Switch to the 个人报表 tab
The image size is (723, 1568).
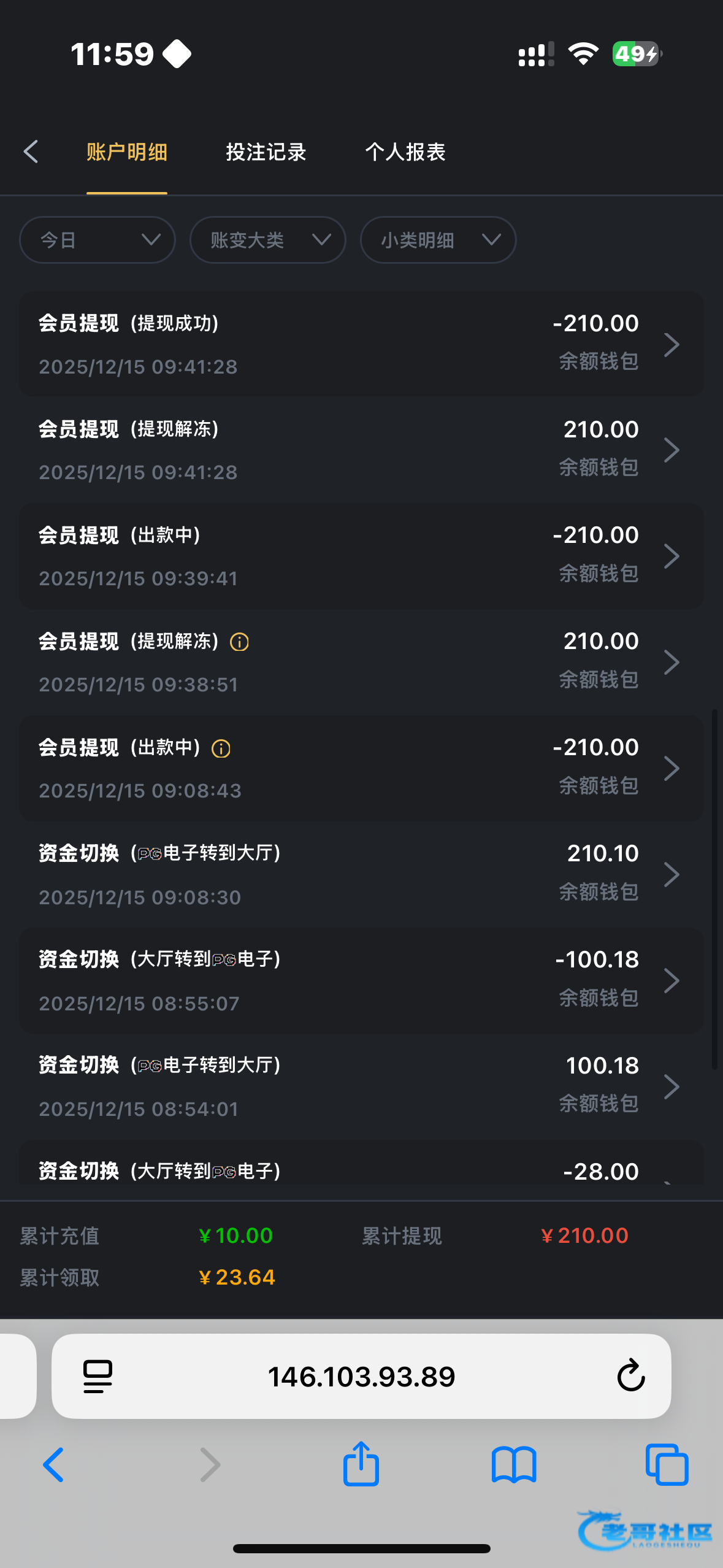pyautogui.click(x=405, y=152)
